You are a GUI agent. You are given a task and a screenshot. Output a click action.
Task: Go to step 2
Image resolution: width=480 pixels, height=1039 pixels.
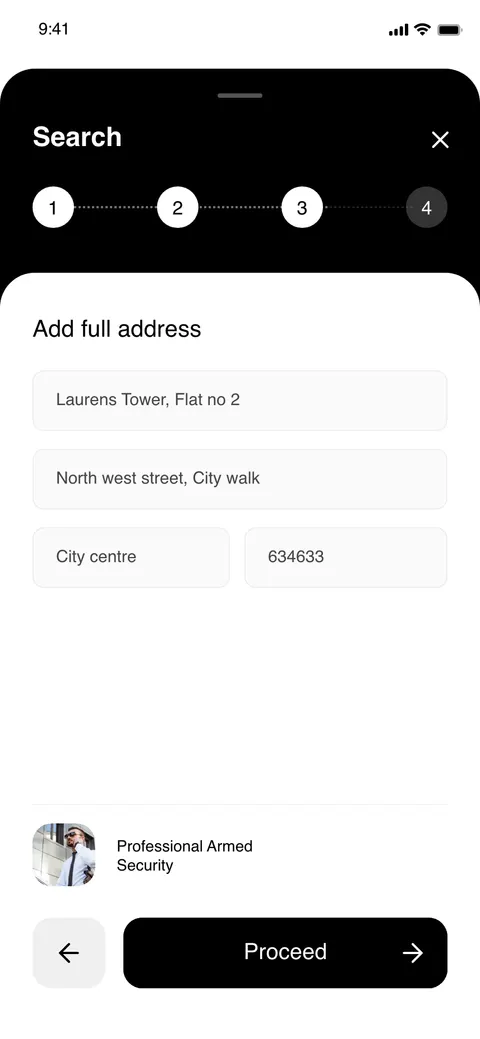click(x=178, y=207)
